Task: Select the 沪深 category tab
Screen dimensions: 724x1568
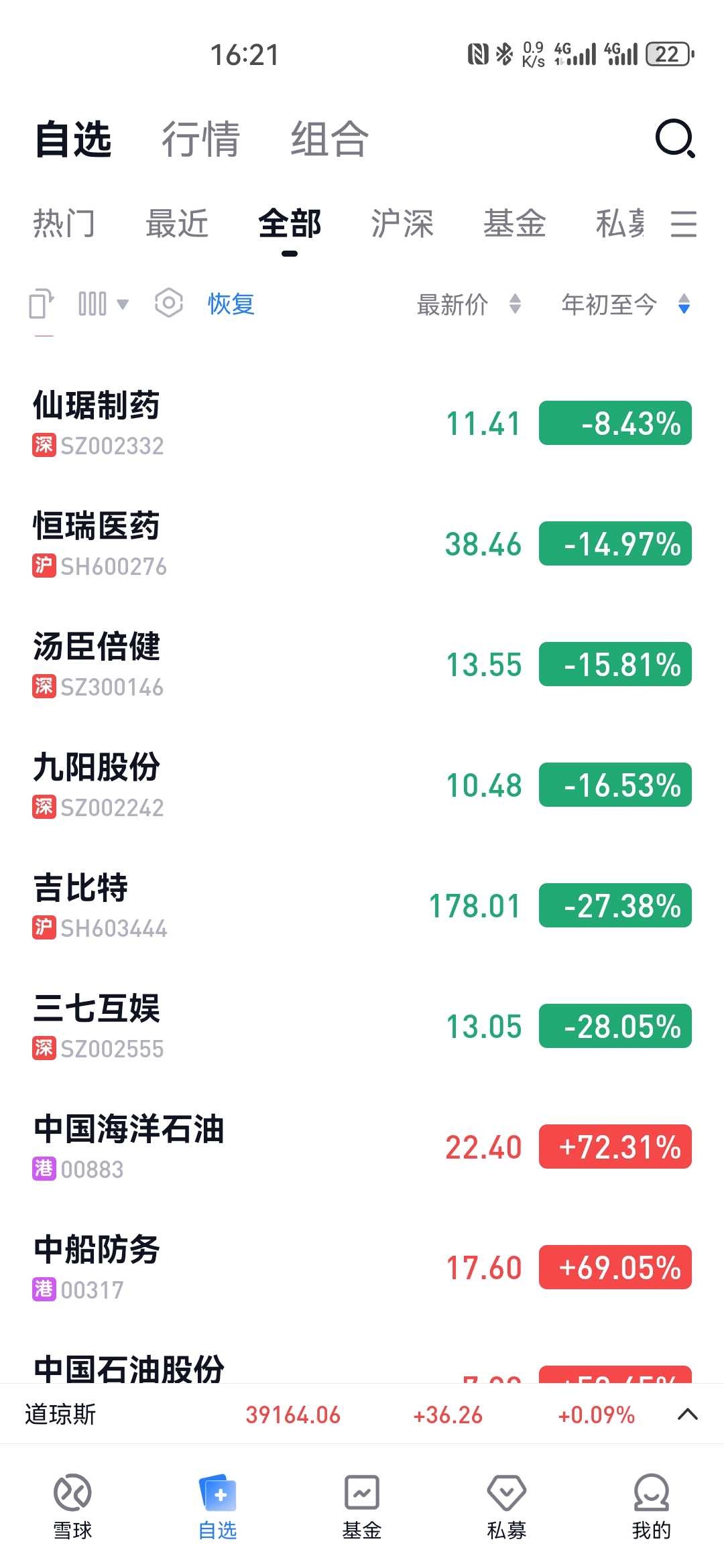Action: tap(402, 223)
